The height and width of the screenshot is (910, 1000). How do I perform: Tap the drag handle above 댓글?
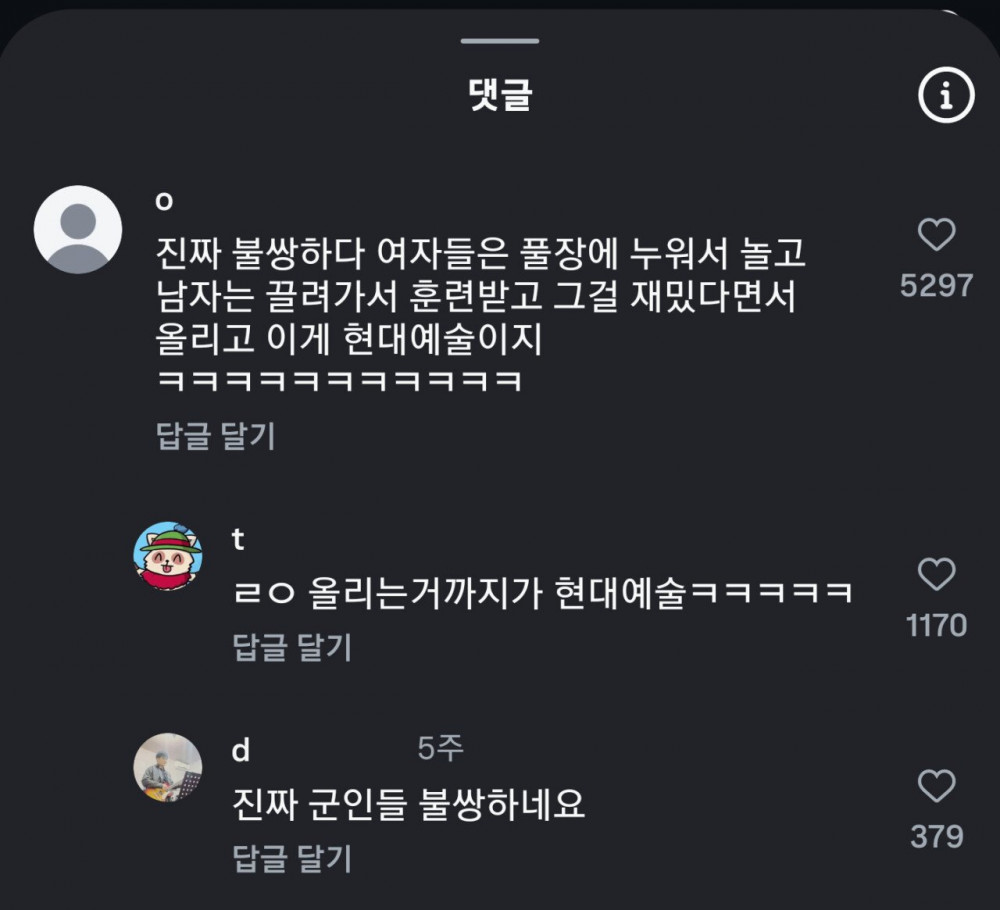click(500, 41)
